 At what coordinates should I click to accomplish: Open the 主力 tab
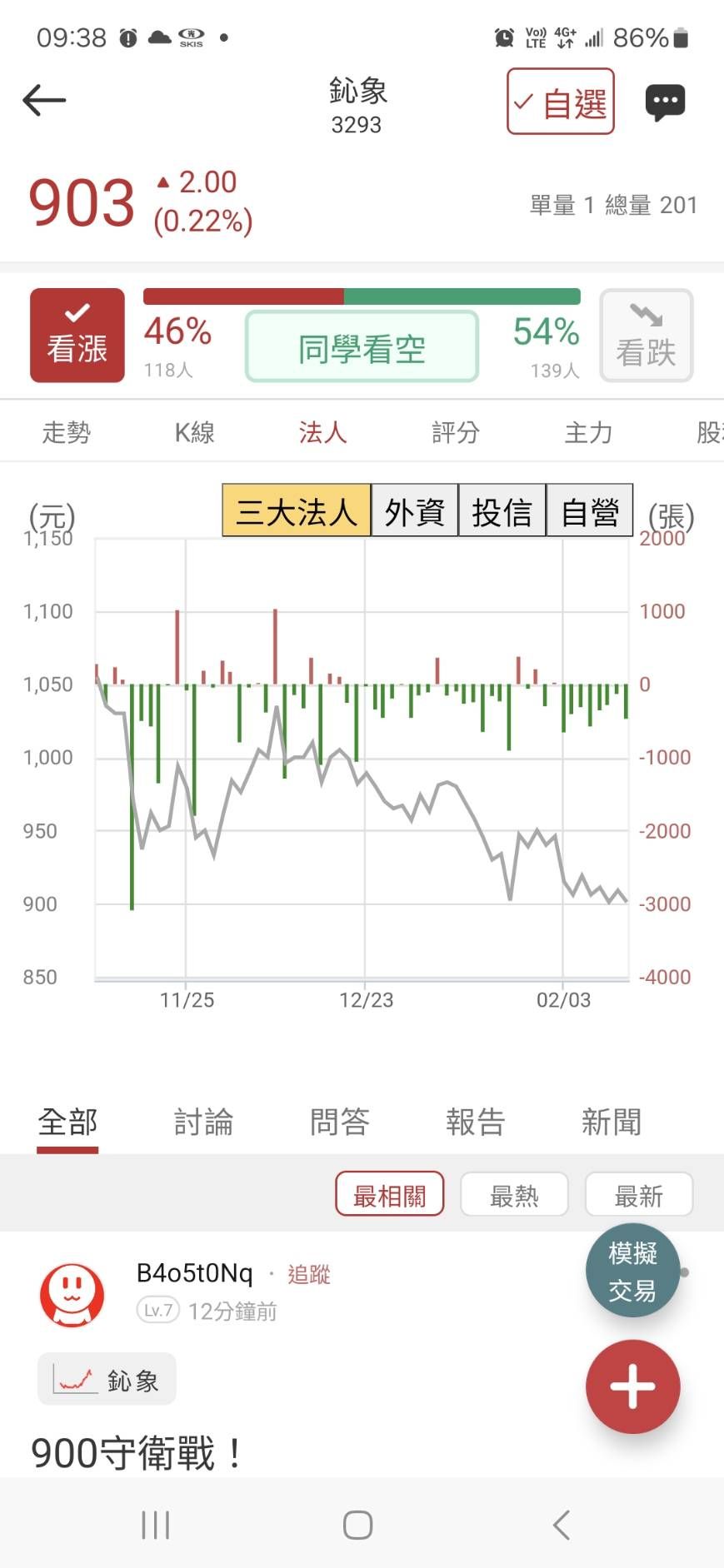click(588, 432)
